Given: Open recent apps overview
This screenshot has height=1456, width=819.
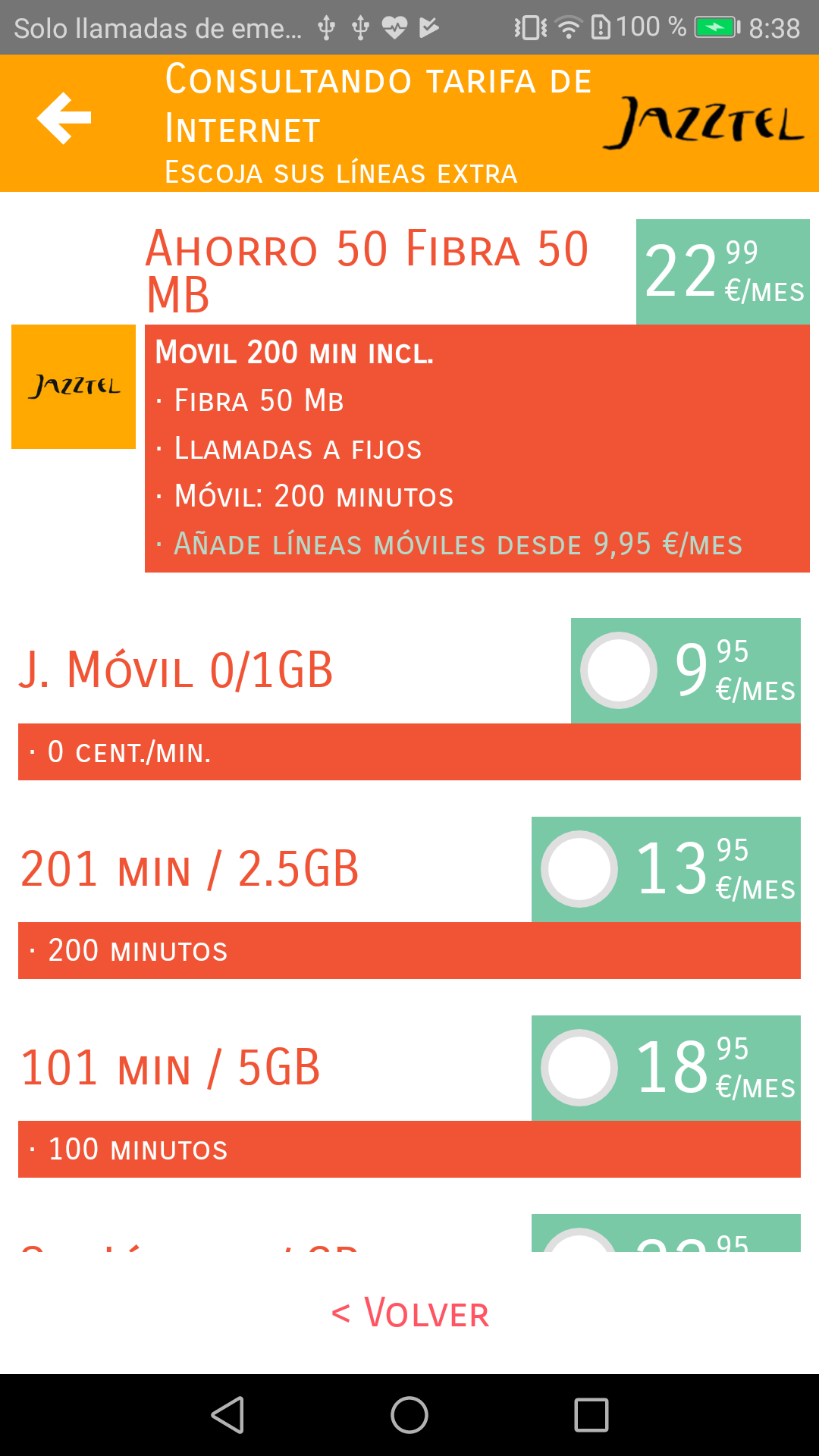Looking at the screenshot, I should [591, 1415].
